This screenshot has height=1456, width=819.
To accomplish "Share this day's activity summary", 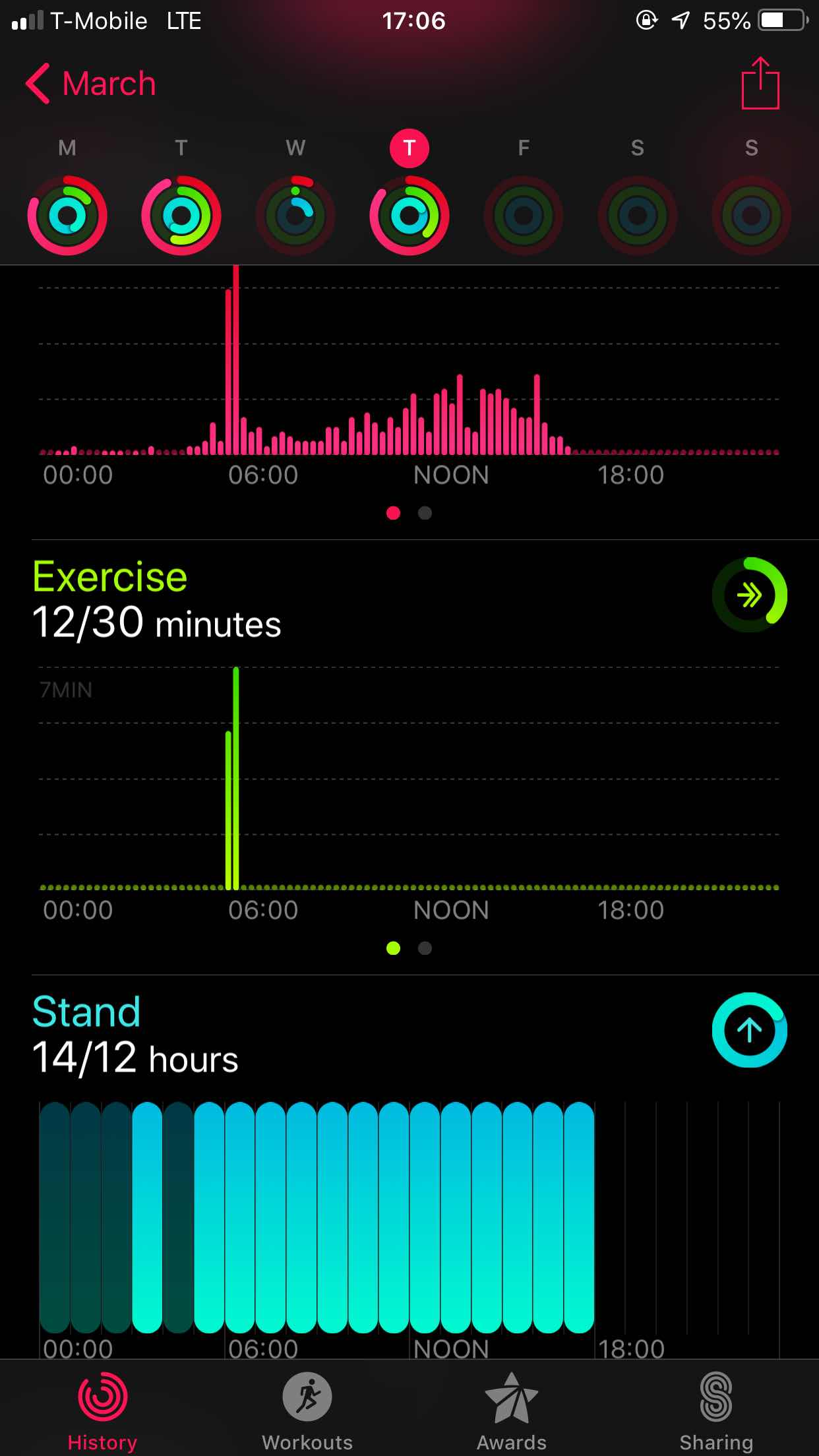I will [x=760, y=84].
